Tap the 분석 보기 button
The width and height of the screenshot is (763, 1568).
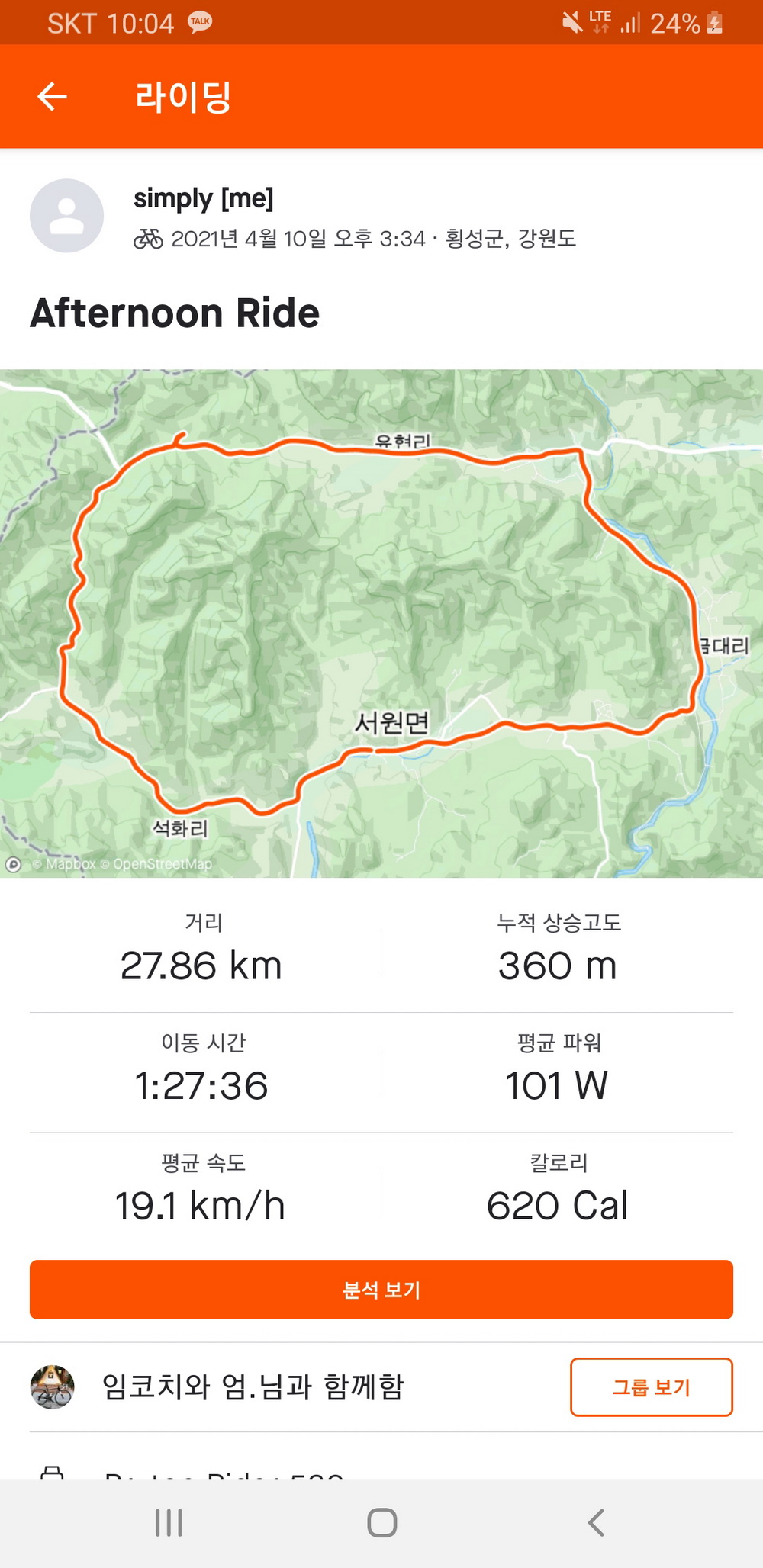coord(381,1290)
